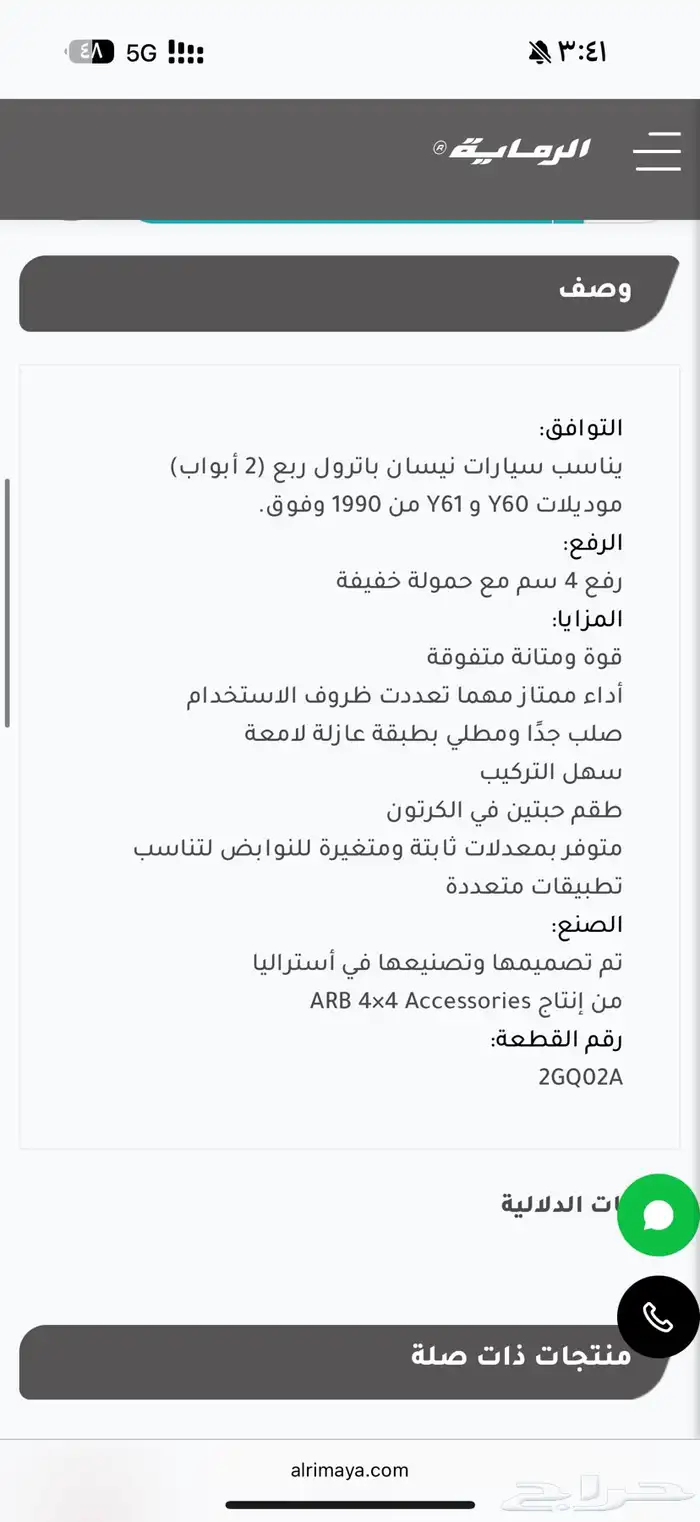Screen dimensions: 700x1522
Task: Open the hamburger menu
Action: (x=657, y=151)
